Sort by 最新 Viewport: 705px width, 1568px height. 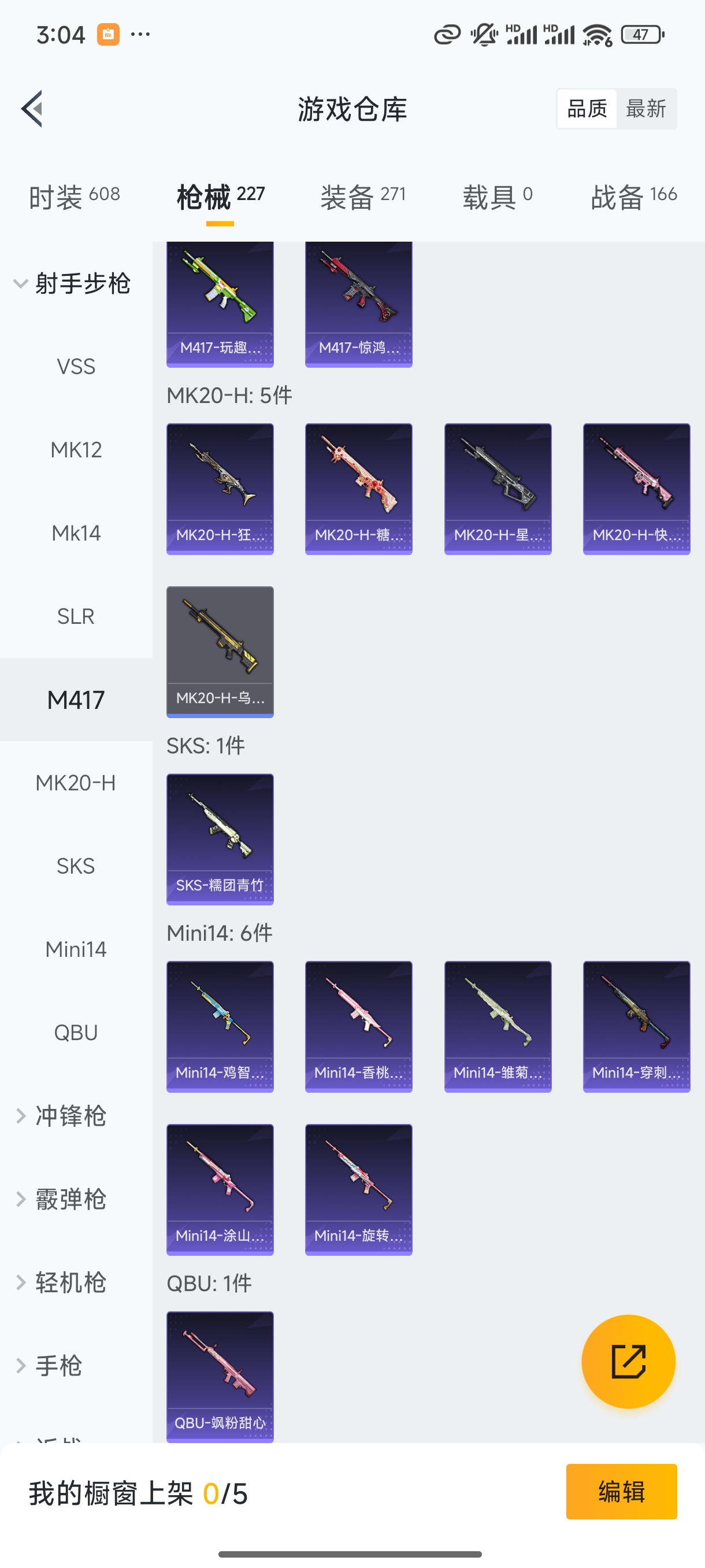click(x=645, y=109)
